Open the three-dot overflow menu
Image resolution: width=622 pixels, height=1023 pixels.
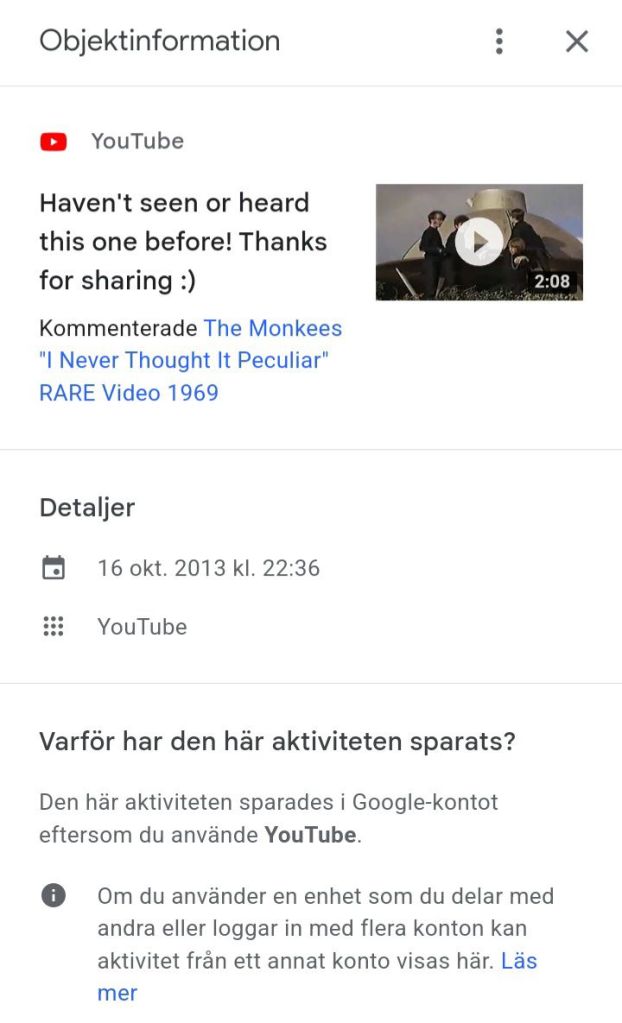pyautogui.click(x=499, y=41)
